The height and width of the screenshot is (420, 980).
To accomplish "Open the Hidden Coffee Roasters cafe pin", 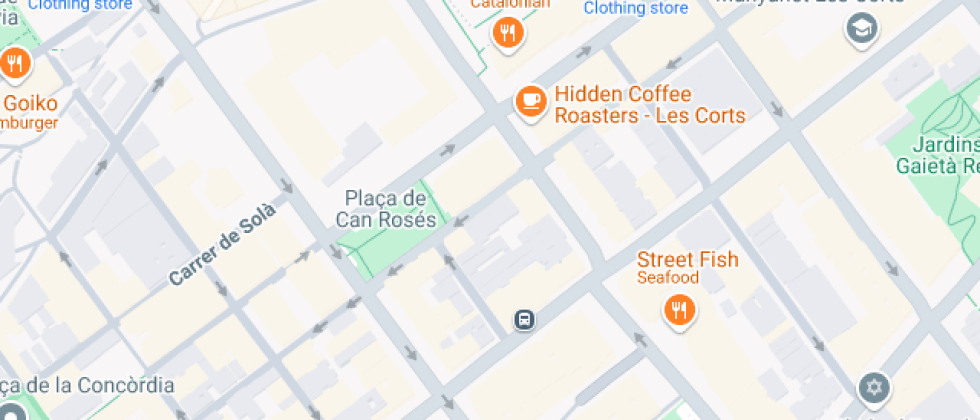I will 531,102.
